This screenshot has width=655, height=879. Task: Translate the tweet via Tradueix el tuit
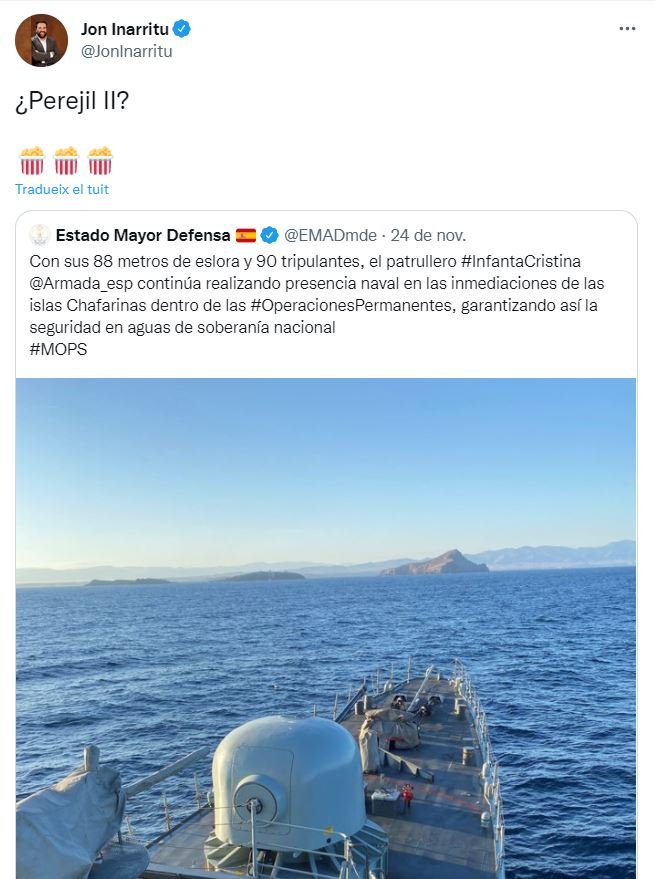coord(62,189)
